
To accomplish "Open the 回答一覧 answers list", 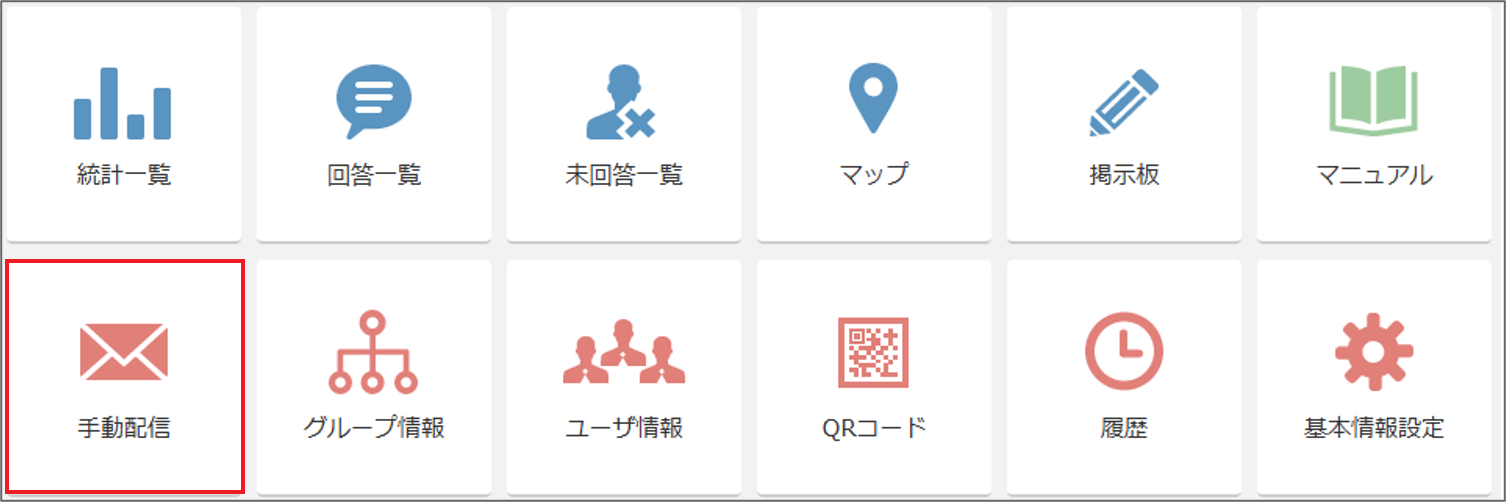I will pos(373,125).
